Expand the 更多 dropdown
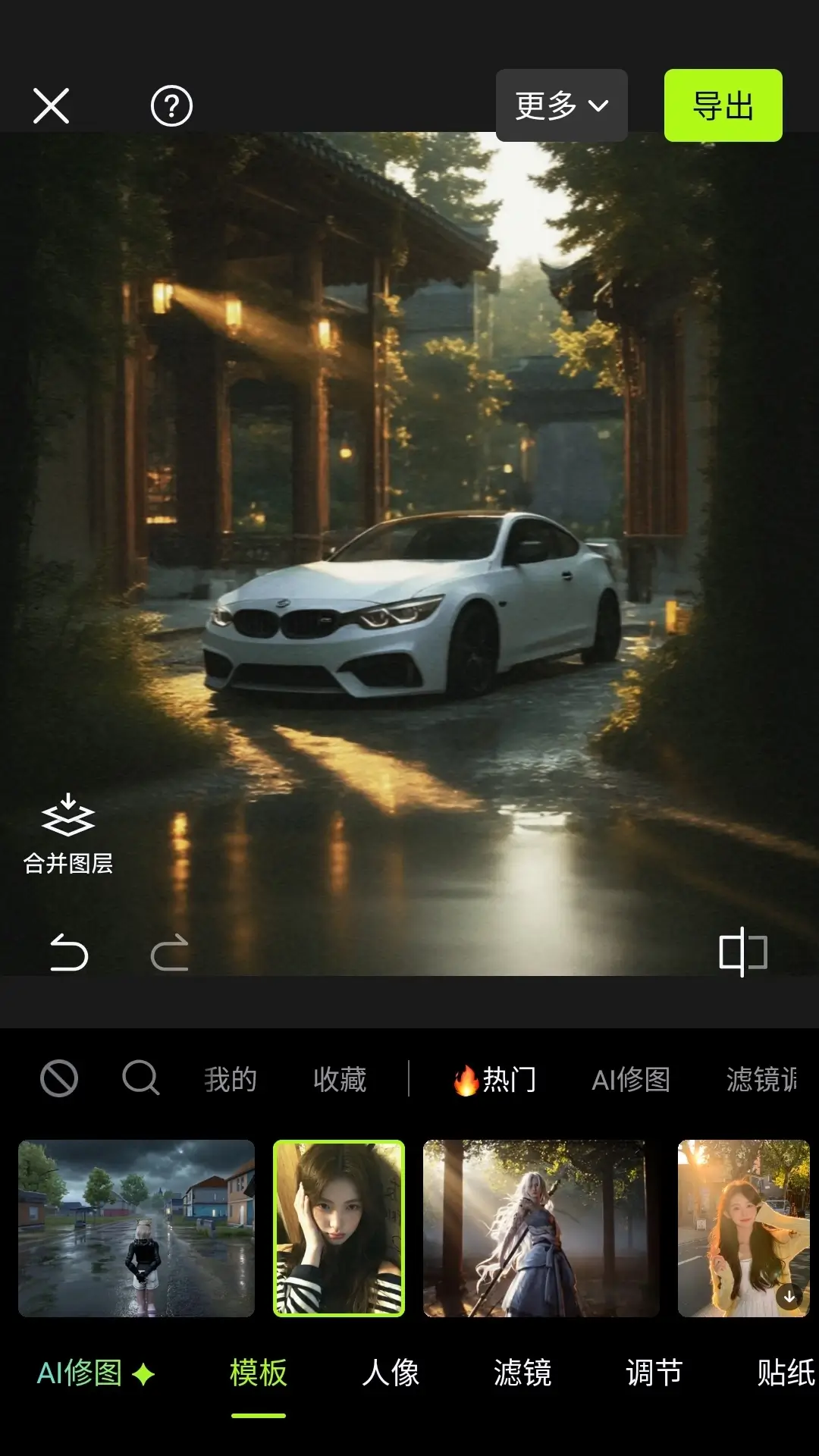This screenshot has height=1456, width=819. pyautogui.click(x=561, y=105)
